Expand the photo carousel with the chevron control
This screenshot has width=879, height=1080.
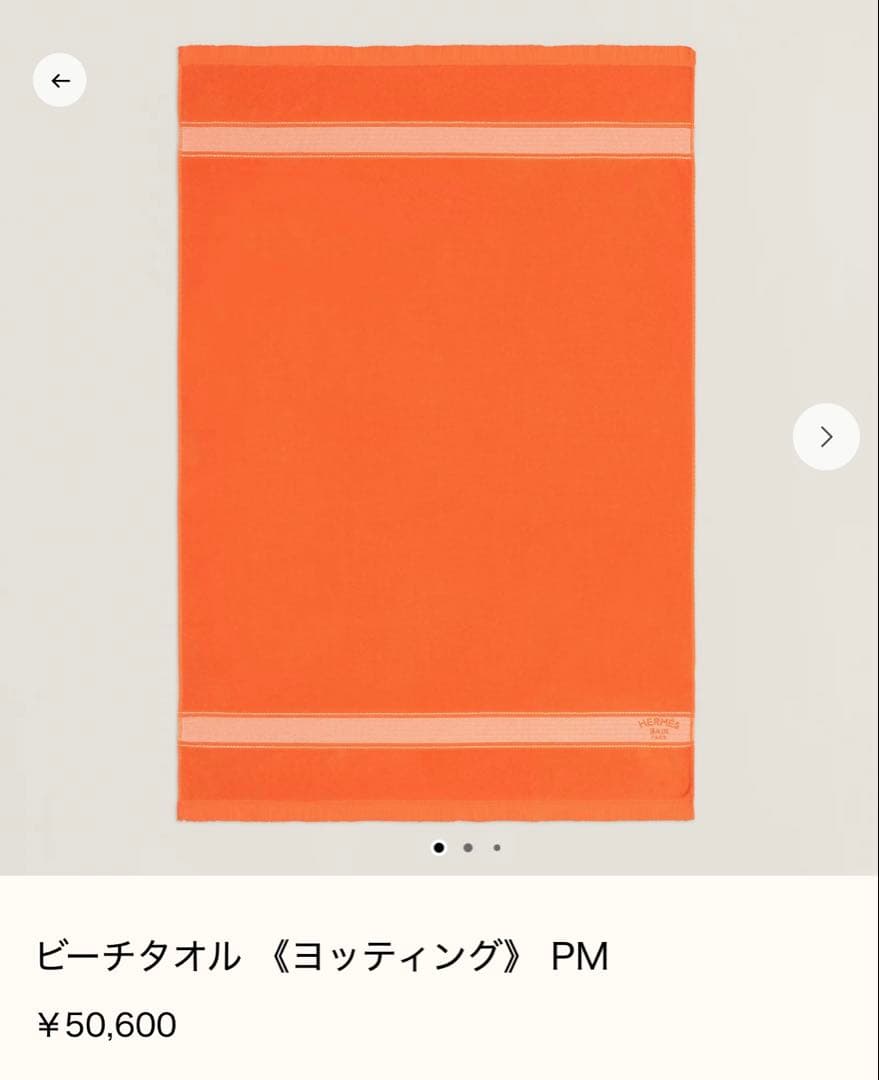825,437
